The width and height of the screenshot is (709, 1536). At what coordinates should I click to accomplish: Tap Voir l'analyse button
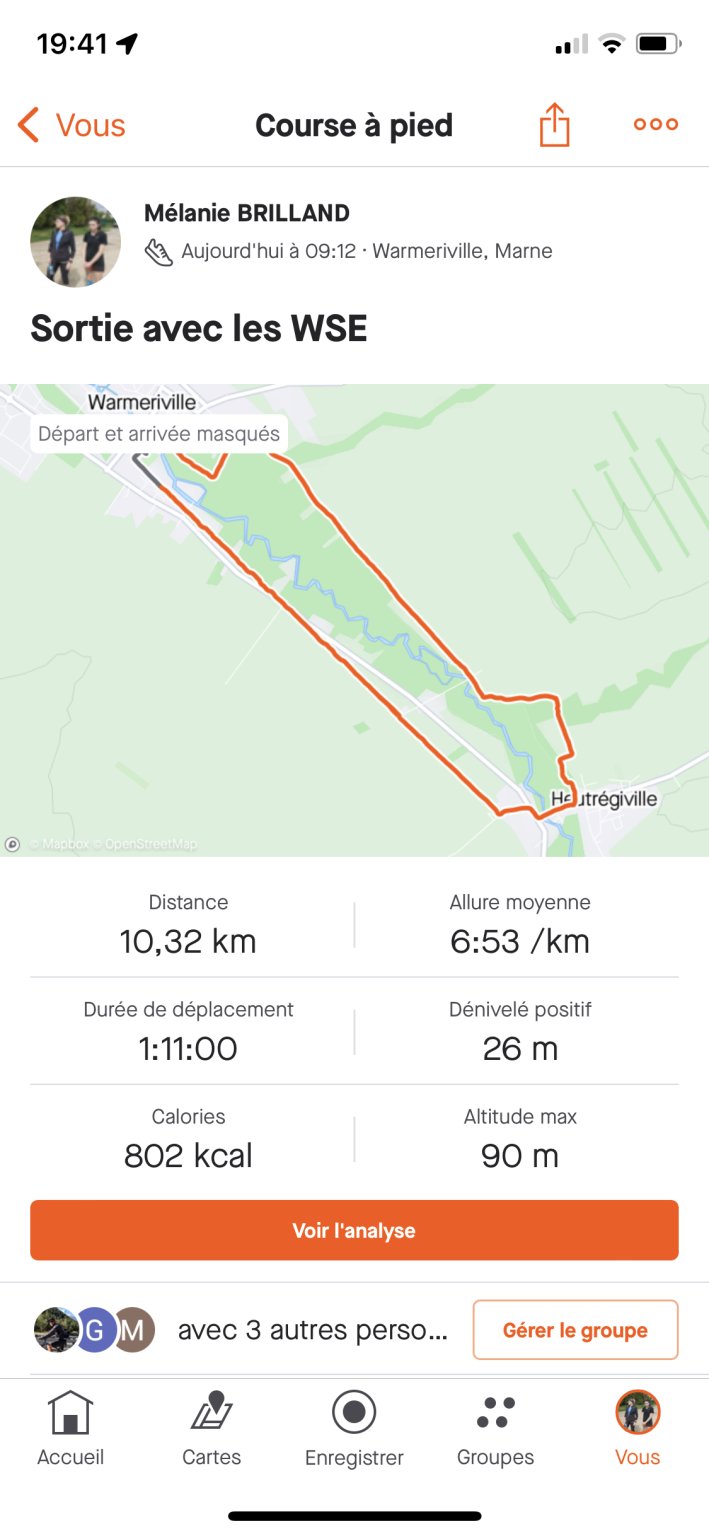click(354, 1230)
